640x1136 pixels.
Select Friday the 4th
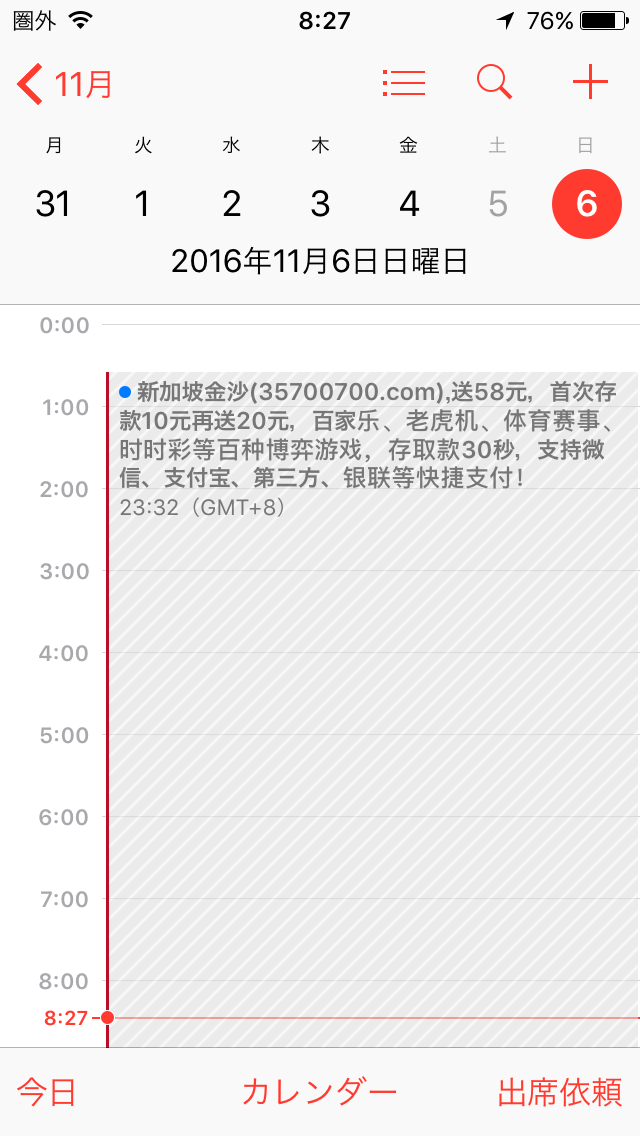click(x=409, y=204)
